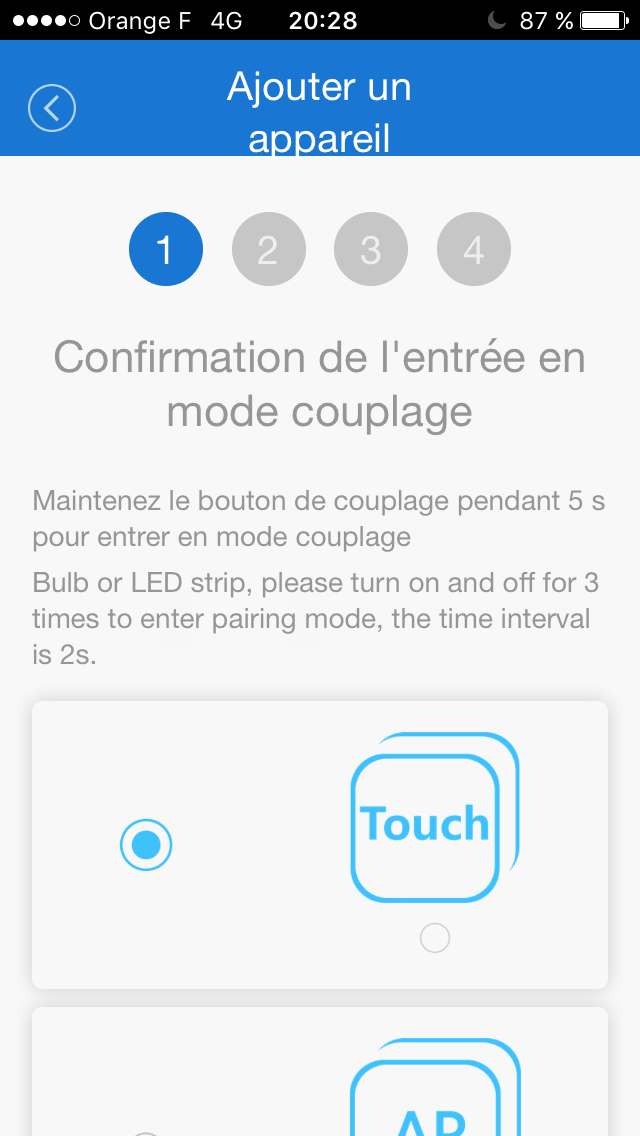640x1136 pixels.
Task: Select the Touch device radio button
Action: (x=146, y=845)
